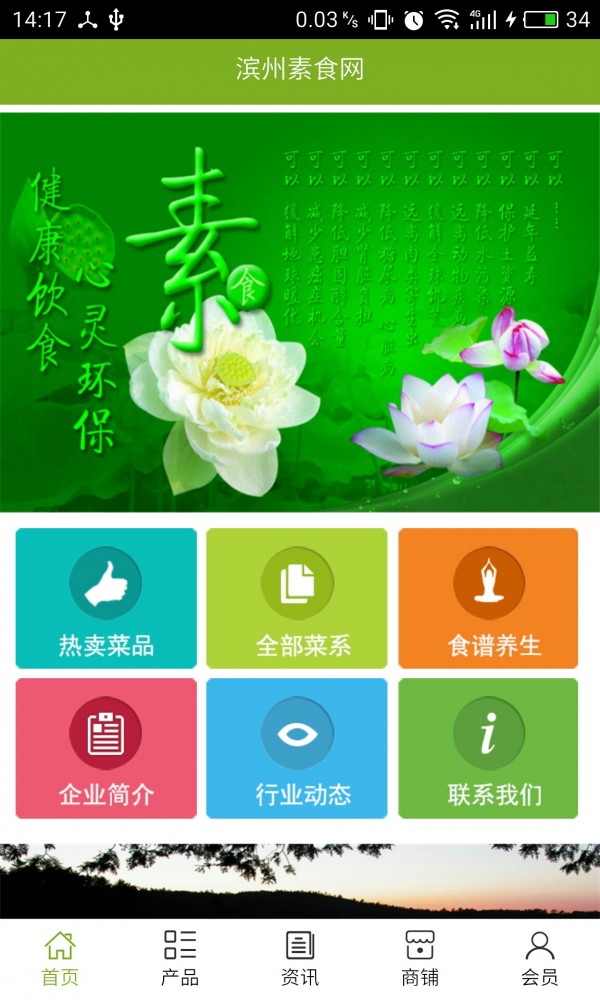Switch to the 产品 tab

coord(180,958)
